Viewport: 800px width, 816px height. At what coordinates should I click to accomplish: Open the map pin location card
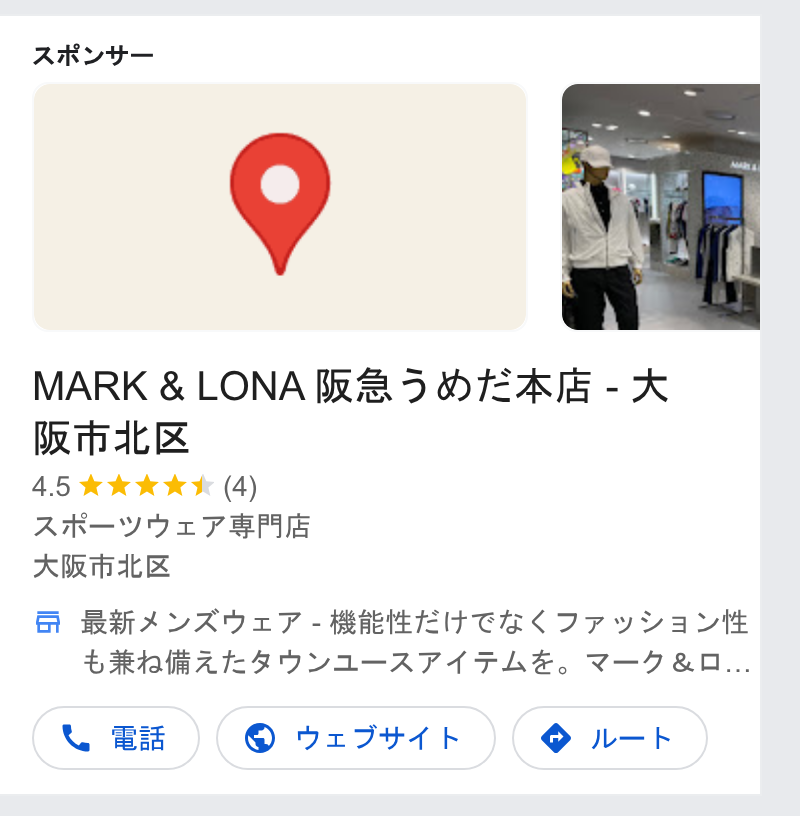pyautogui.click(x=280, y=207)
